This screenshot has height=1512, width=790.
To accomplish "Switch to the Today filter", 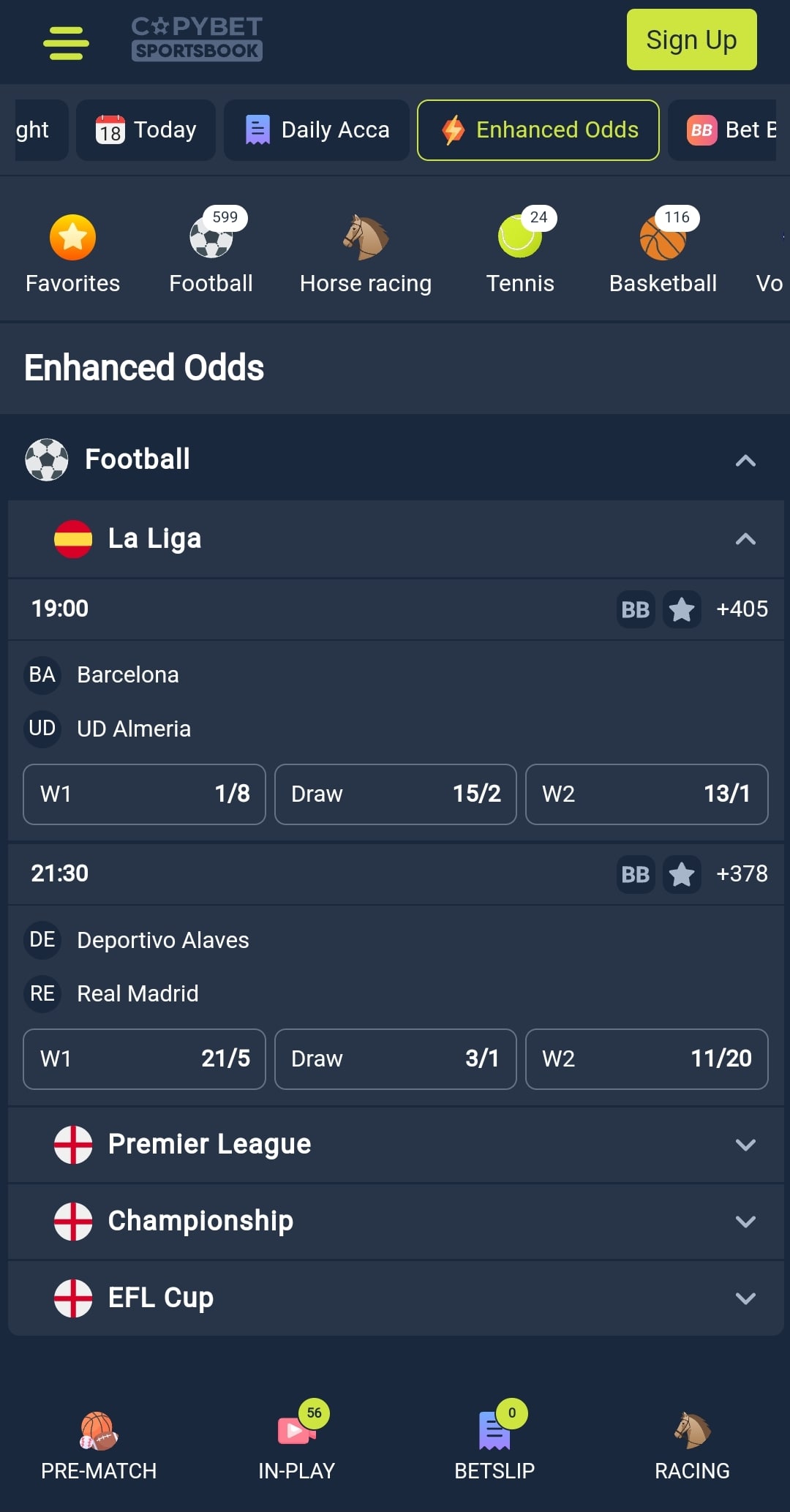I will click(146, 130).
